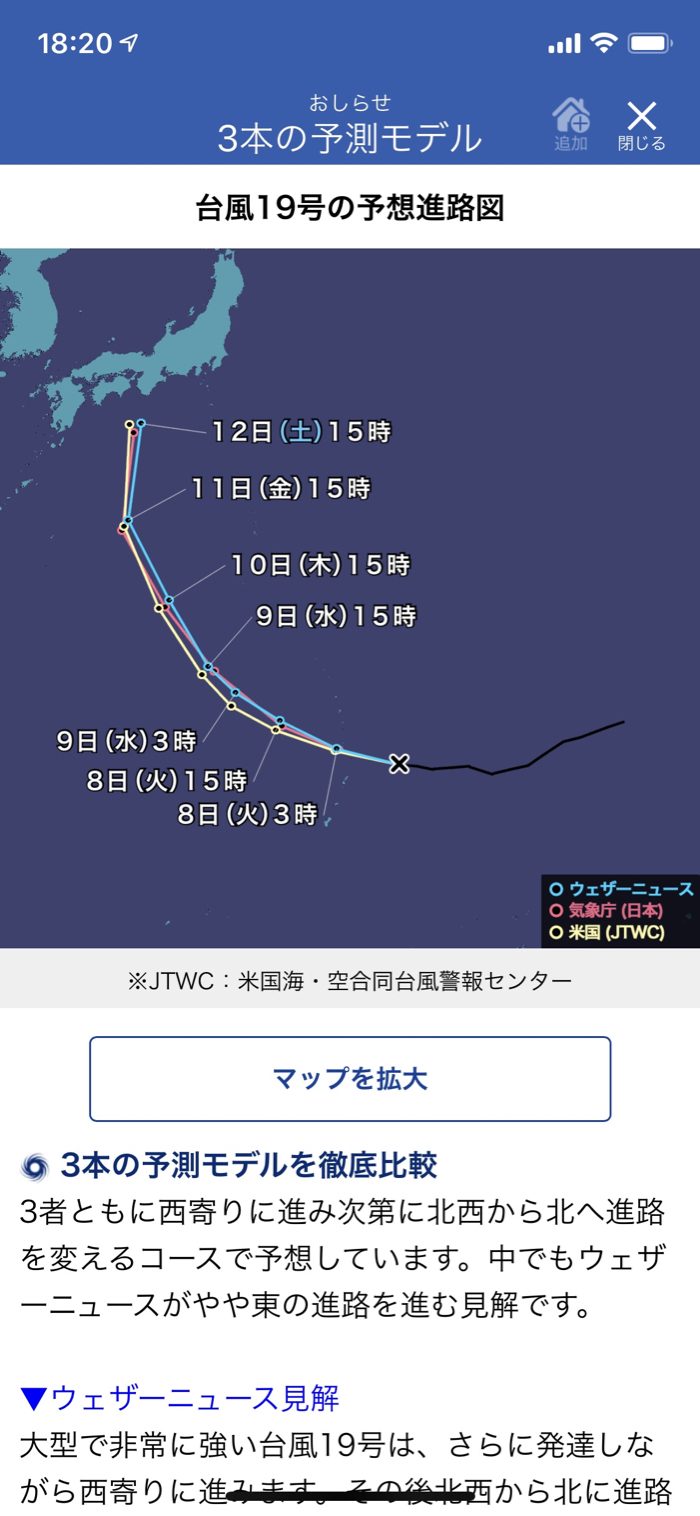
Task: Open the typhoon forecast track map
Action: (x=350, y=597)
